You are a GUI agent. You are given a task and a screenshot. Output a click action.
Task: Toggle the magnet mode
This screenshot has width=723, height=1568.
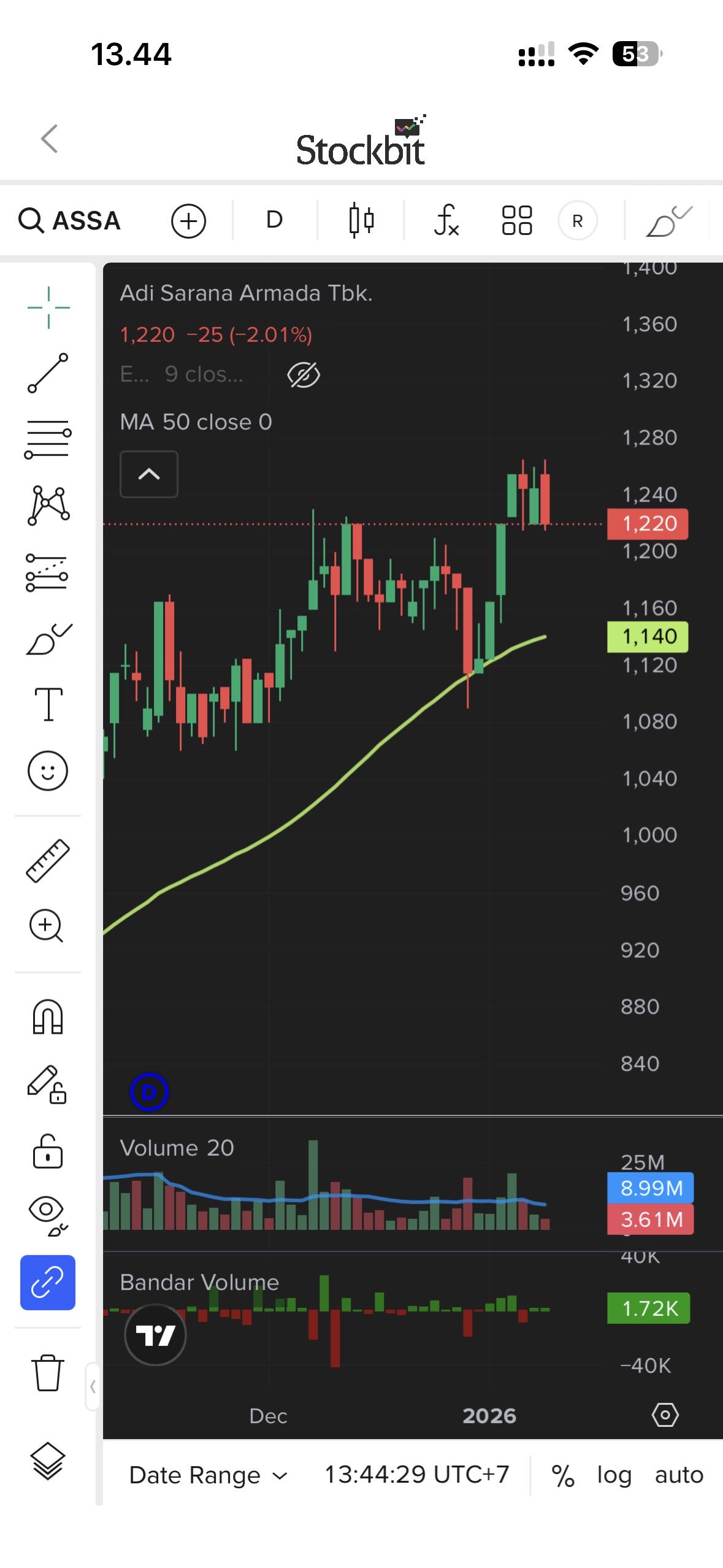click(x=48, y=1017)
